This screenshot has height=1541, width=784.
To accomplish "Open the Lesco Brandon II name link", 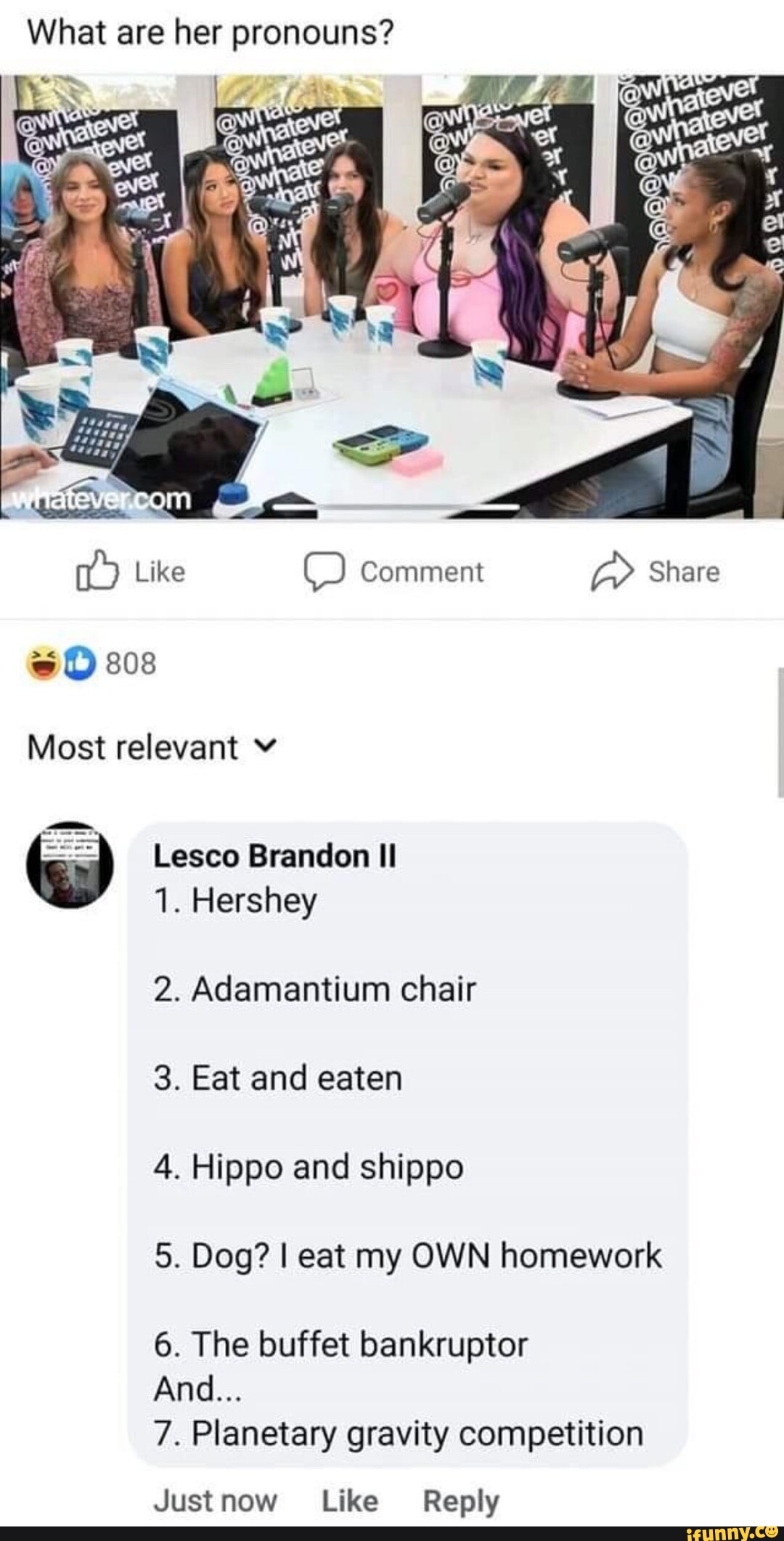I will tap(274, 856).
